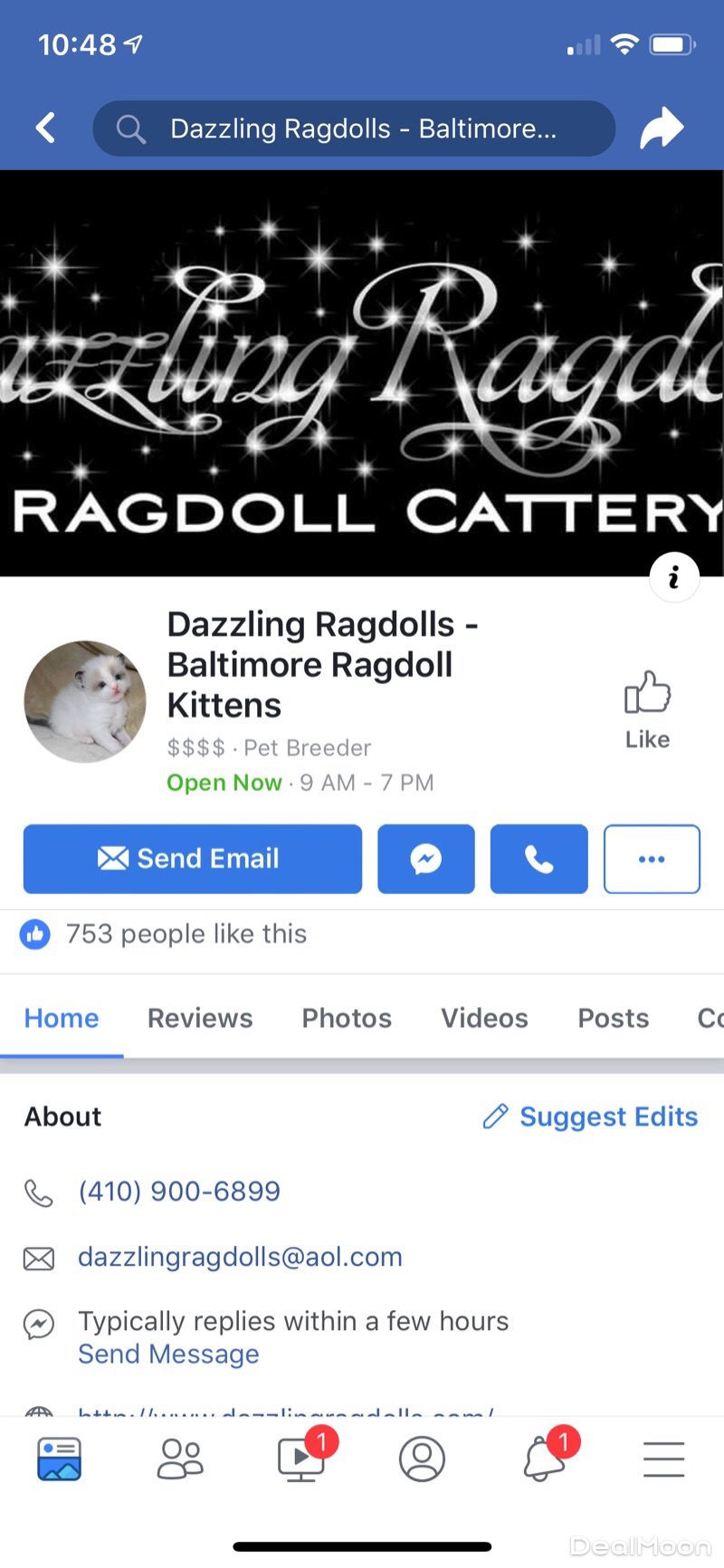The height and width of the screenshot is (1568, 724).
Task: Switch to the Videos tab
Action: coord(484,1018)
